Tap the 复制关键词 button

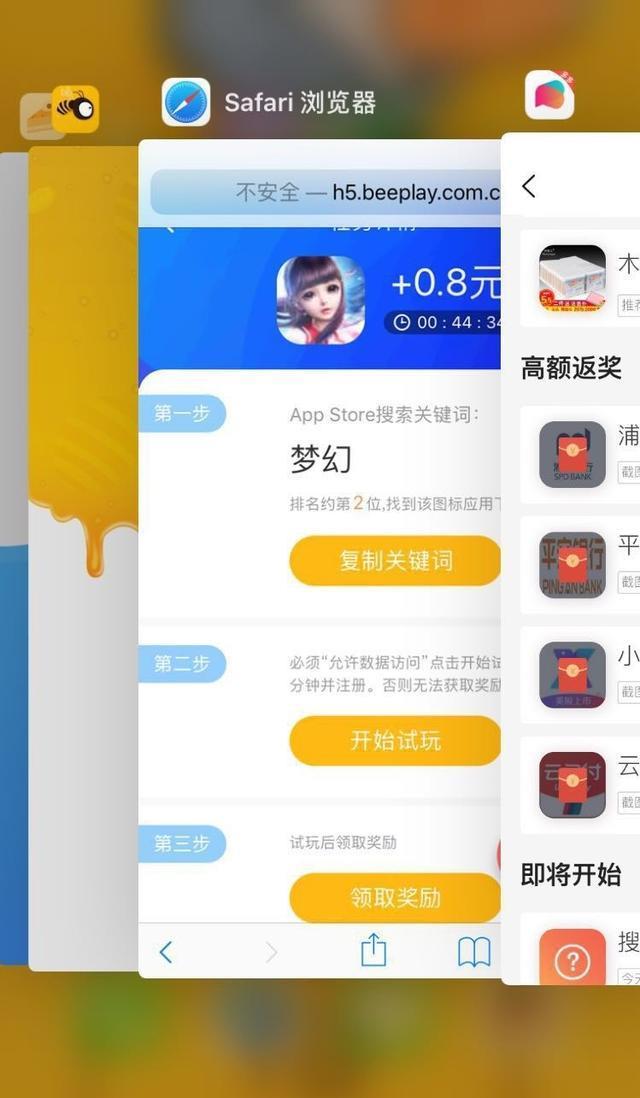point(396,560)
